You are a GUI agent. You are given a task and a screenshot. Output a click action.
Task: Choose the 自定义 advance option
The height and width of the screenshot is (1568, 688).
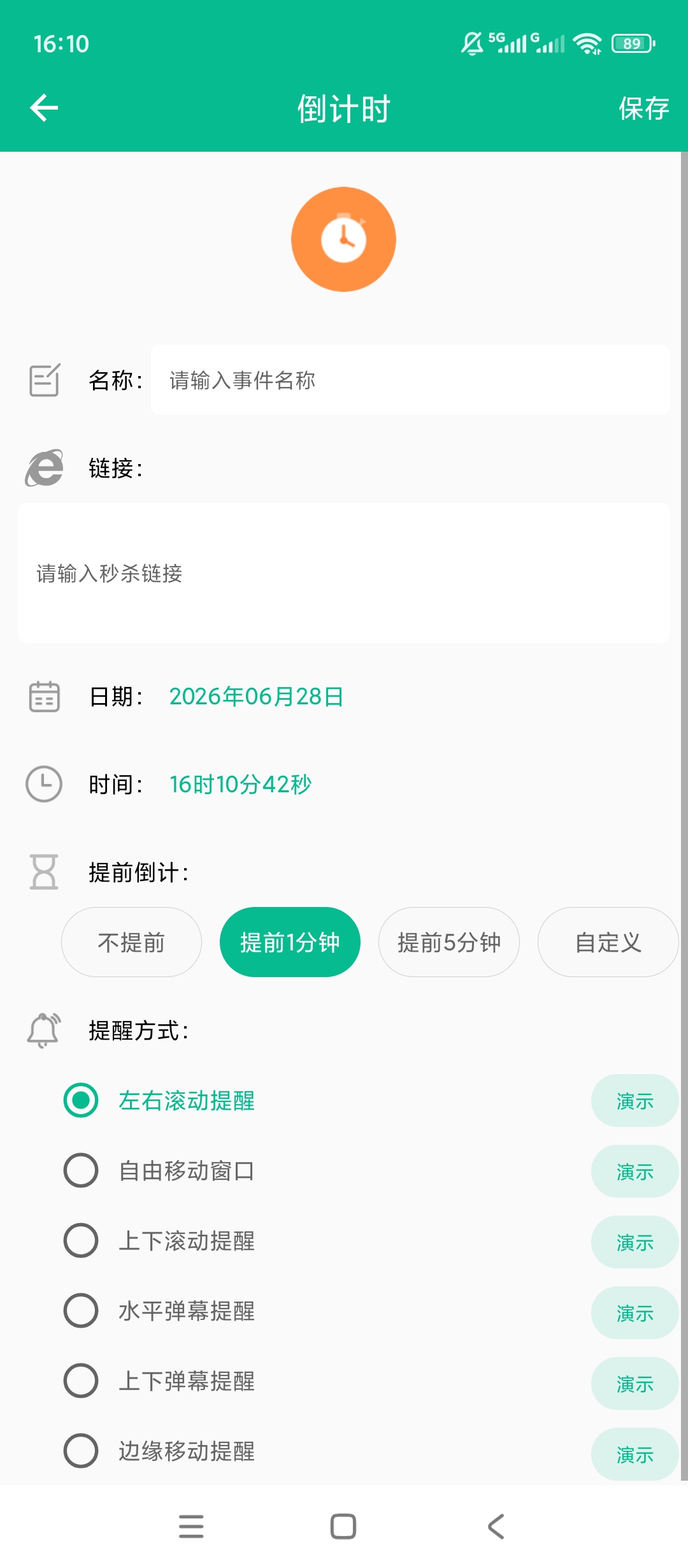(x=608, y=942)
